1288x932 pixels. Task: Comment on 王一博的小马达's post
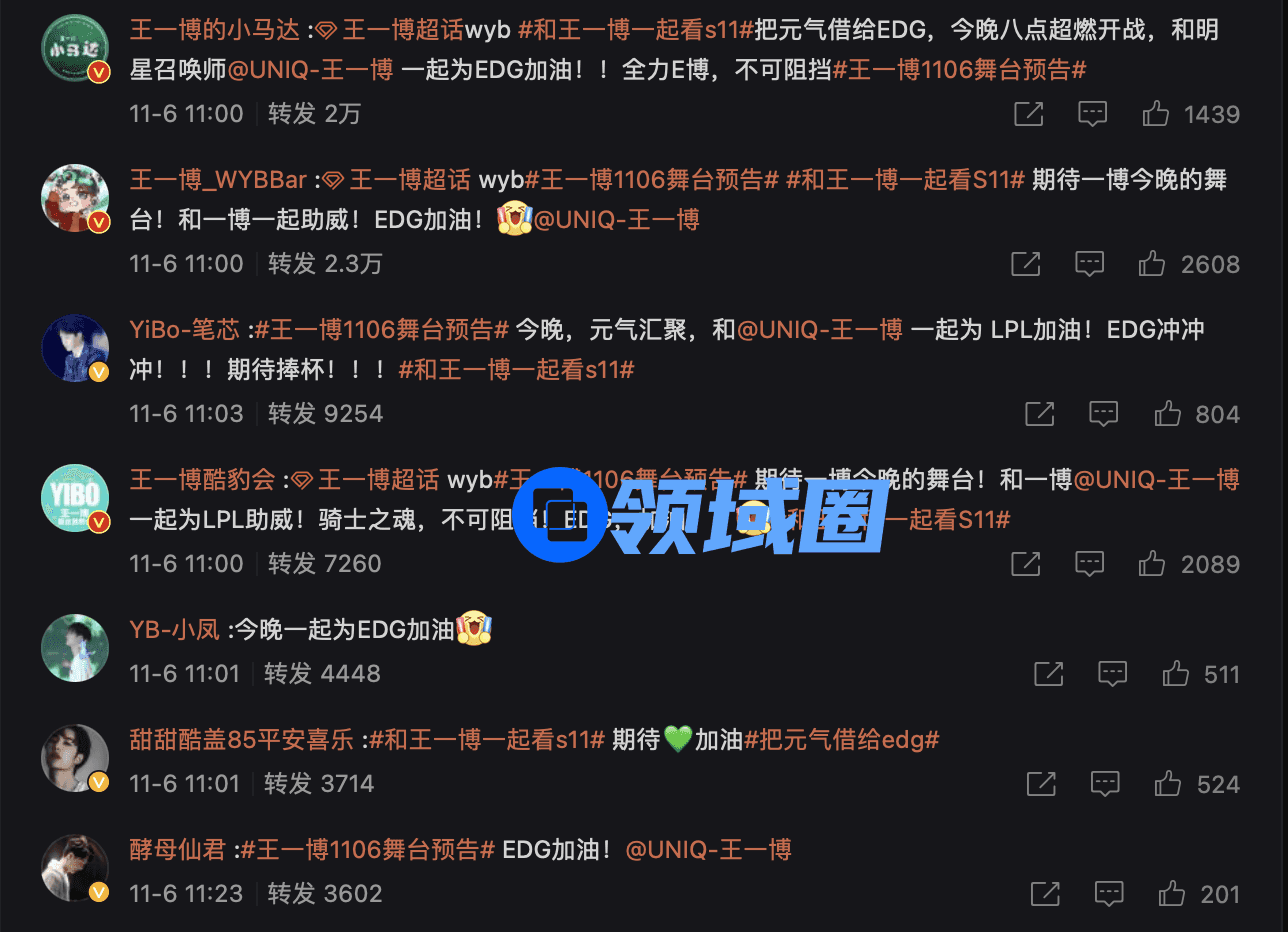pyautogui.click(x=1092, y=114)
